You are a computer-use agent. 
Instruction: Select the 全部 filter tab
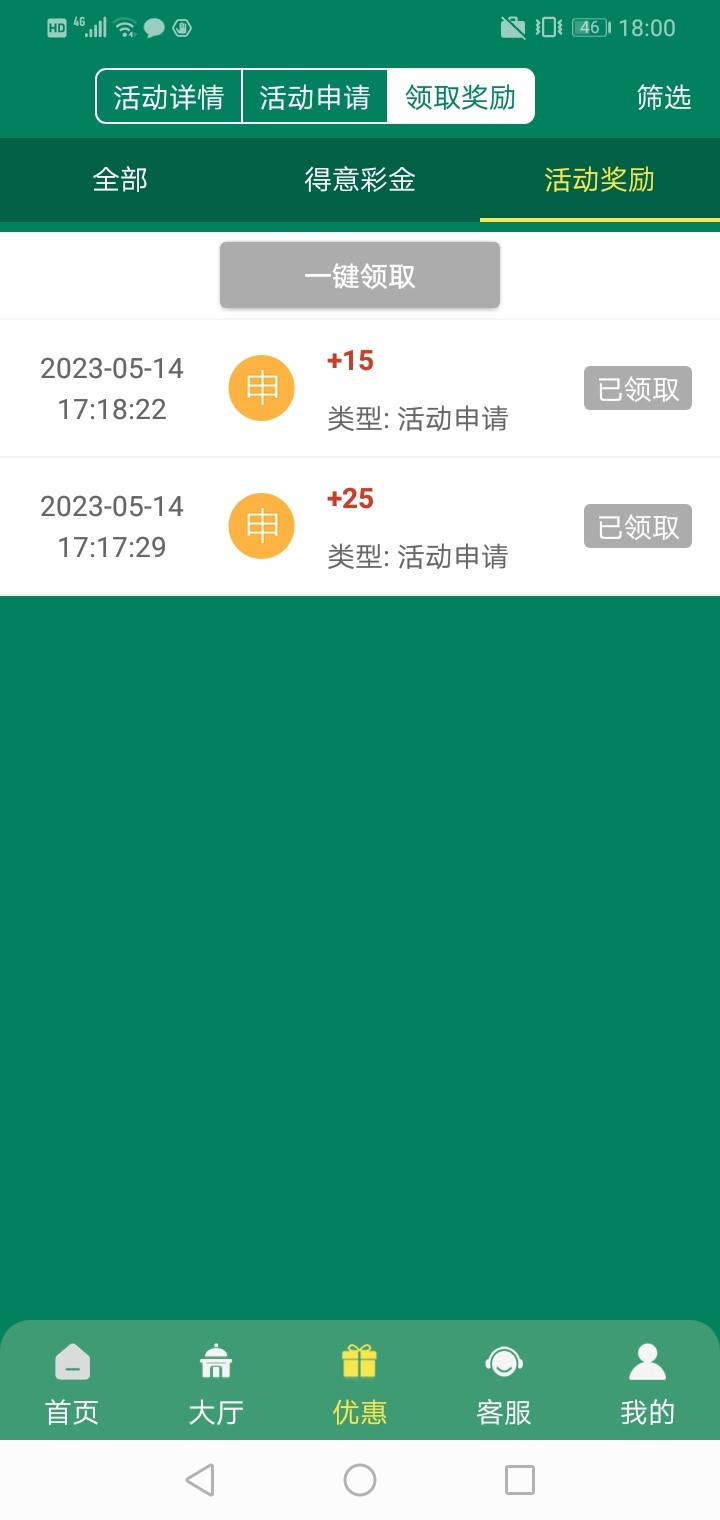[x=120, y=180]
